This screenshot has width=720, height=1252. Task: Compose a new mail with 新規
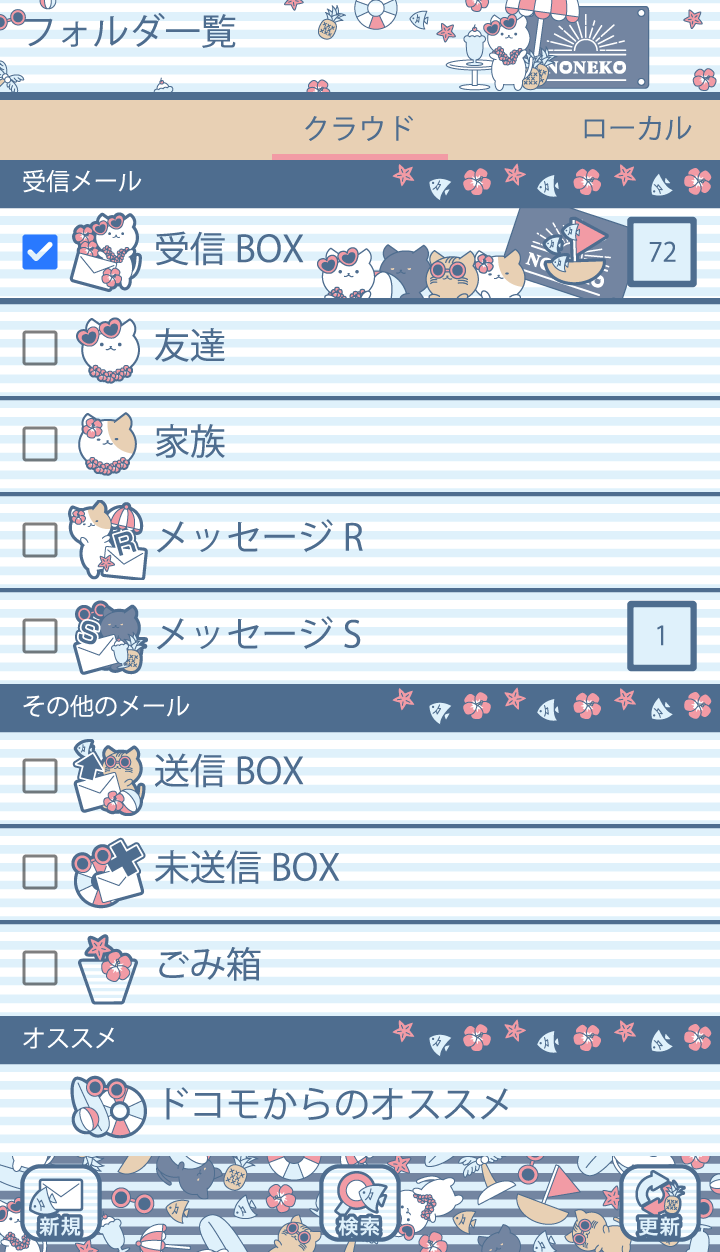[60, 1203]
